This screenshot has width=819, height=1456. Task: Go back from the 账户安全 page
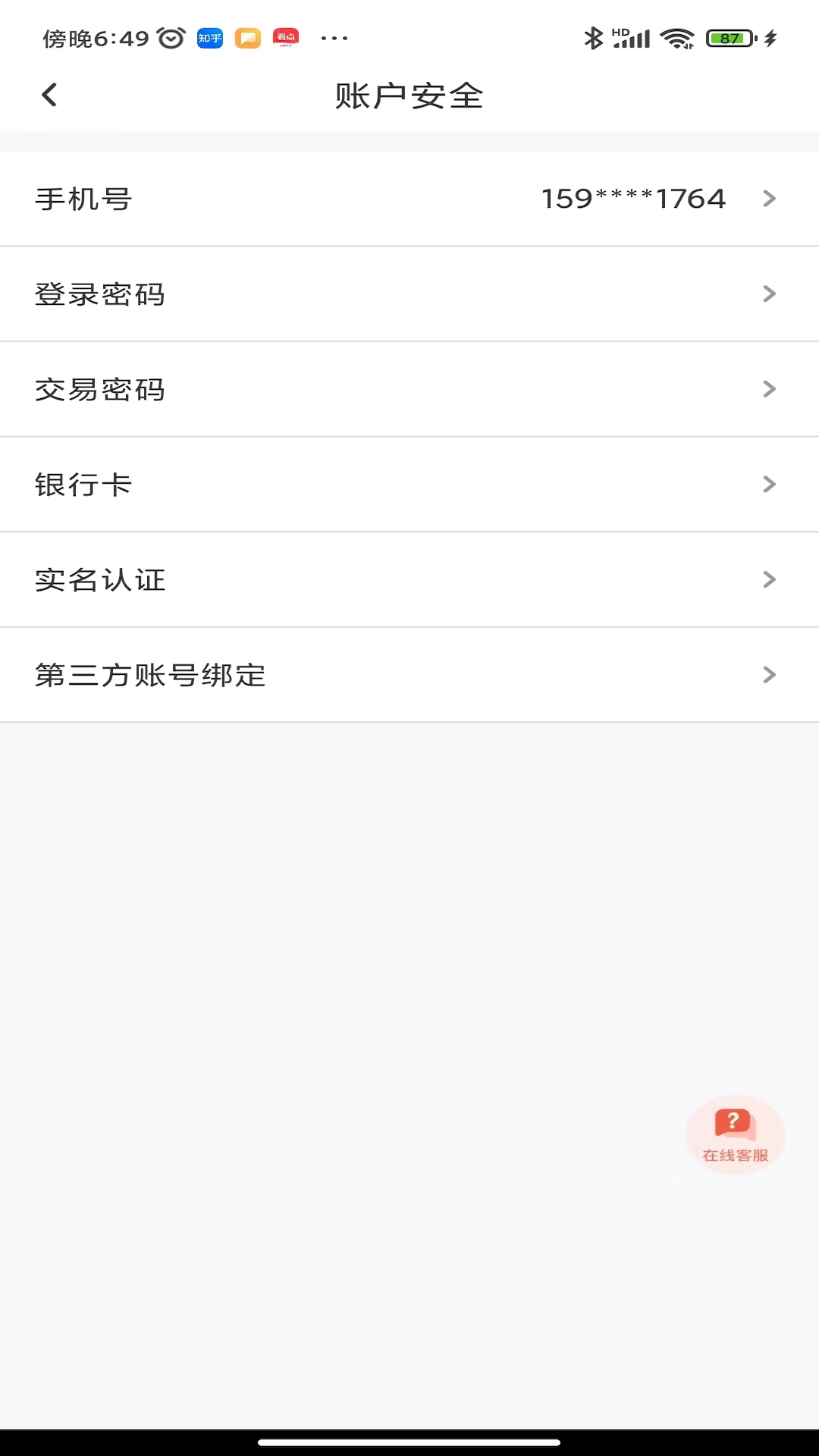click(x=50, y=96)
